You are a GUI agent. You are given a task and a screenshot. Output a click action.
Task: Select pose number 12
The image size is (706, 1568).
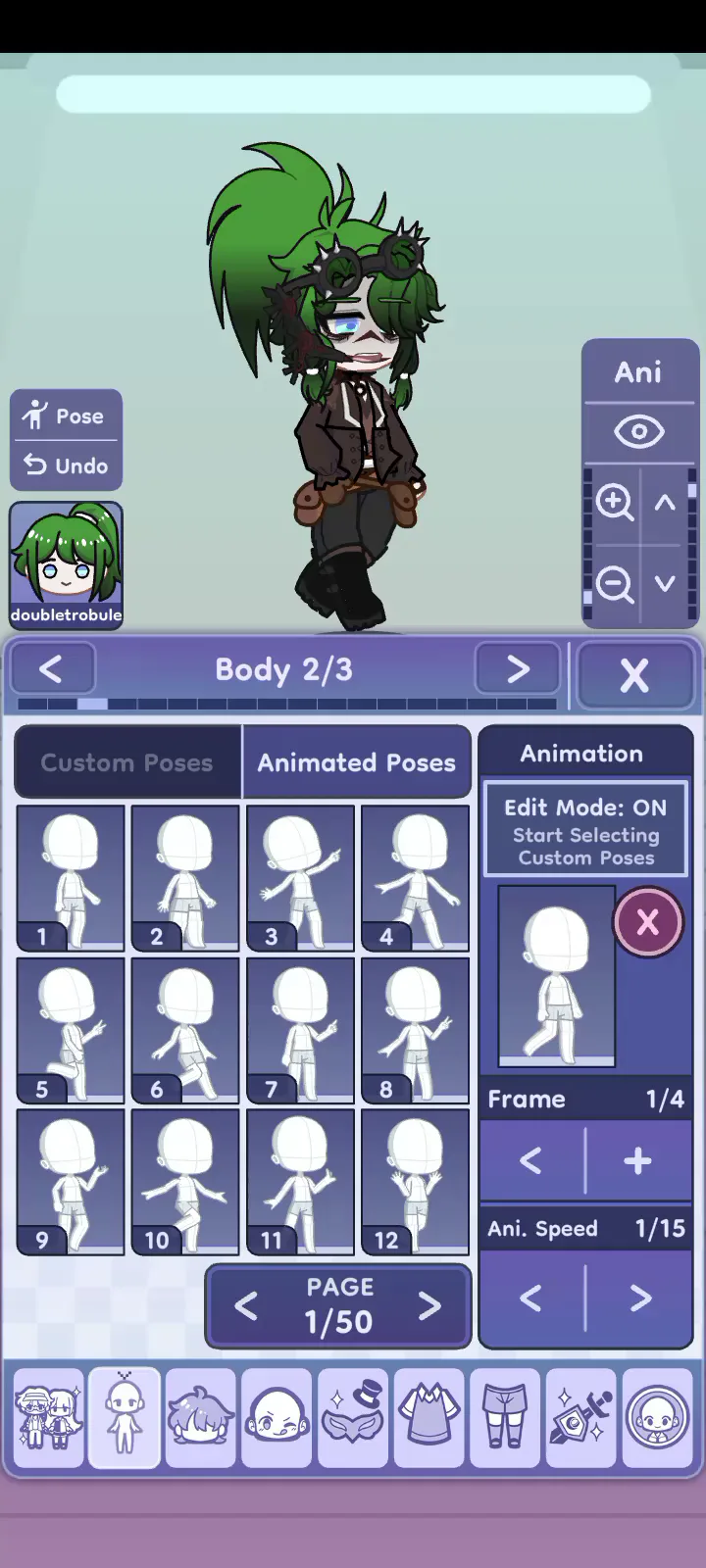[415, 1182]
